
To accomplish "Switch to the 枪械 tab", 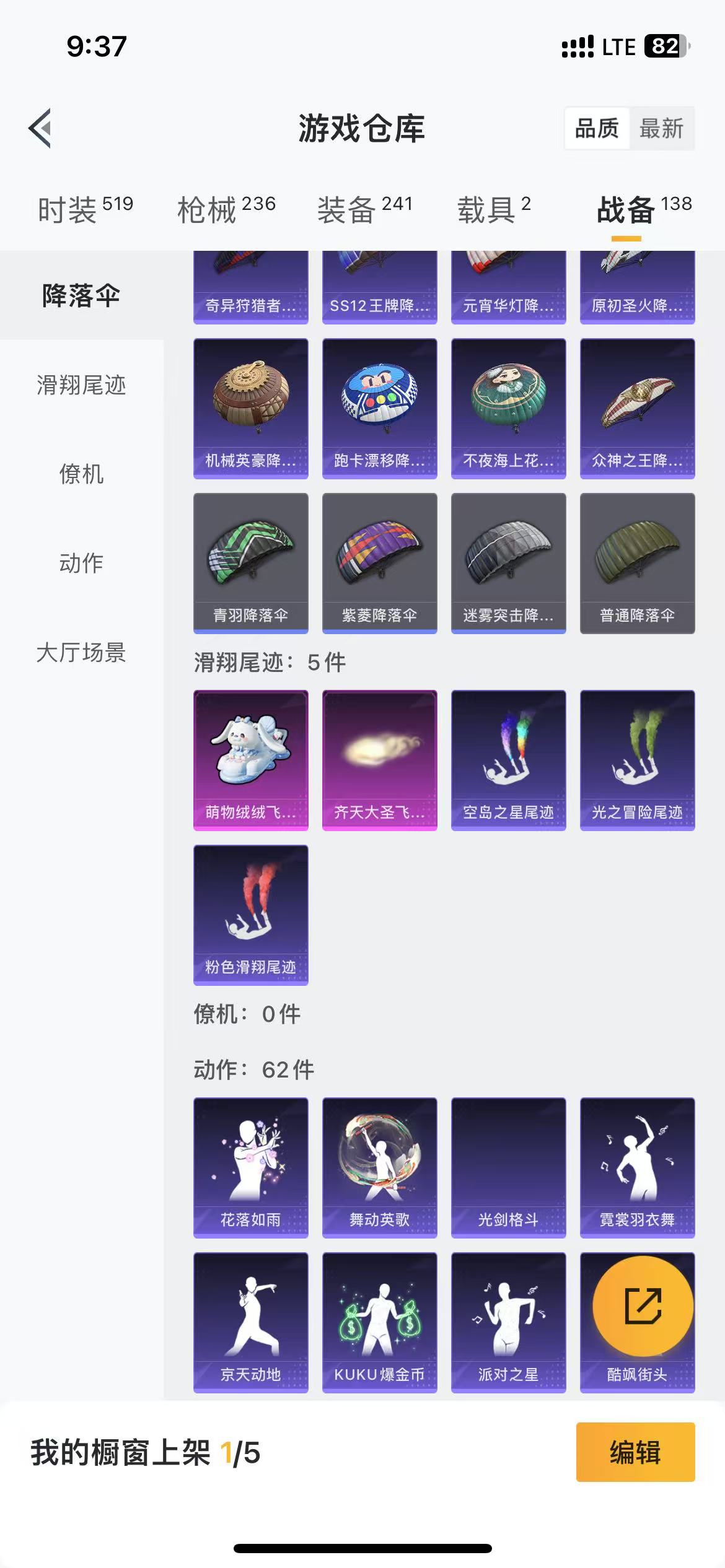I will [226, 209].
